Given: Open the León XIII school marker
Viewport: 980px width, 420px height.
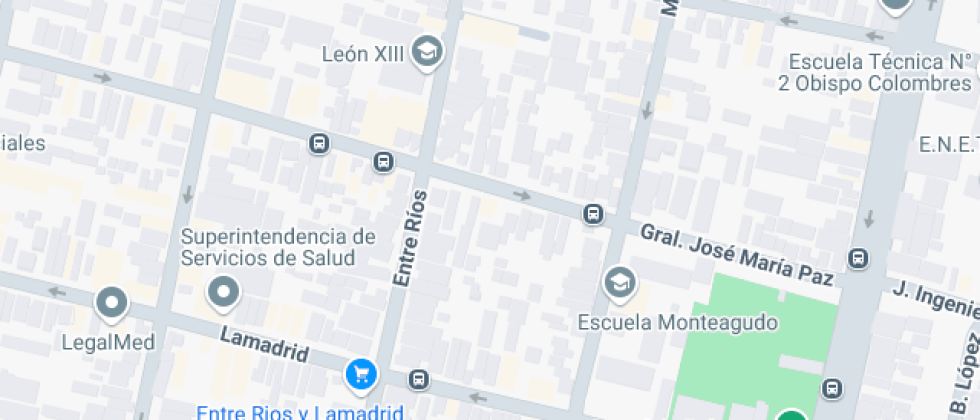Looking at the screenshot, I should [x=428, y=52].
